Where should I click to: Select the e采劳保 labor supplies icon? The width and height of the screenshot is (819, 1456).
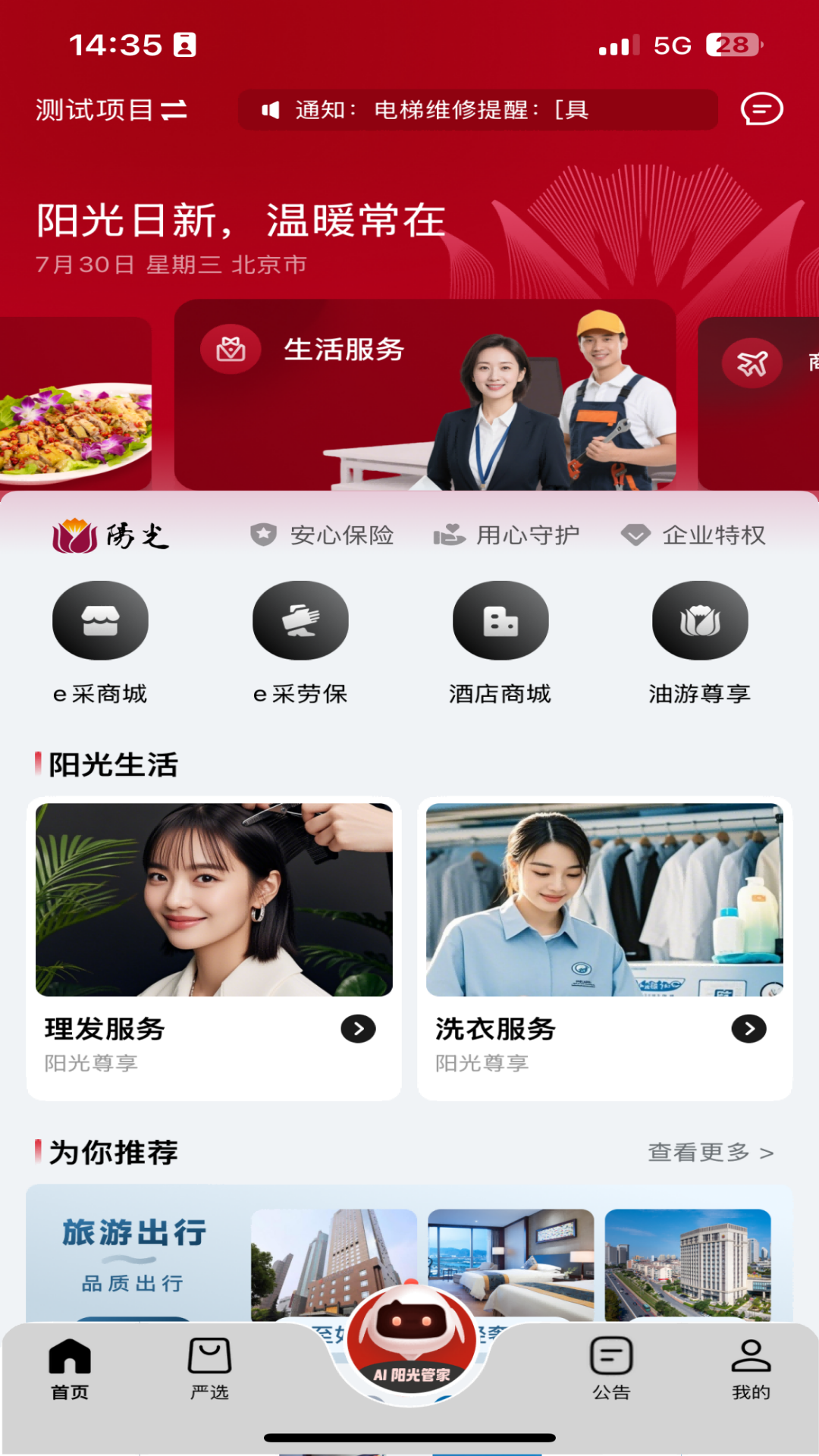300,620
